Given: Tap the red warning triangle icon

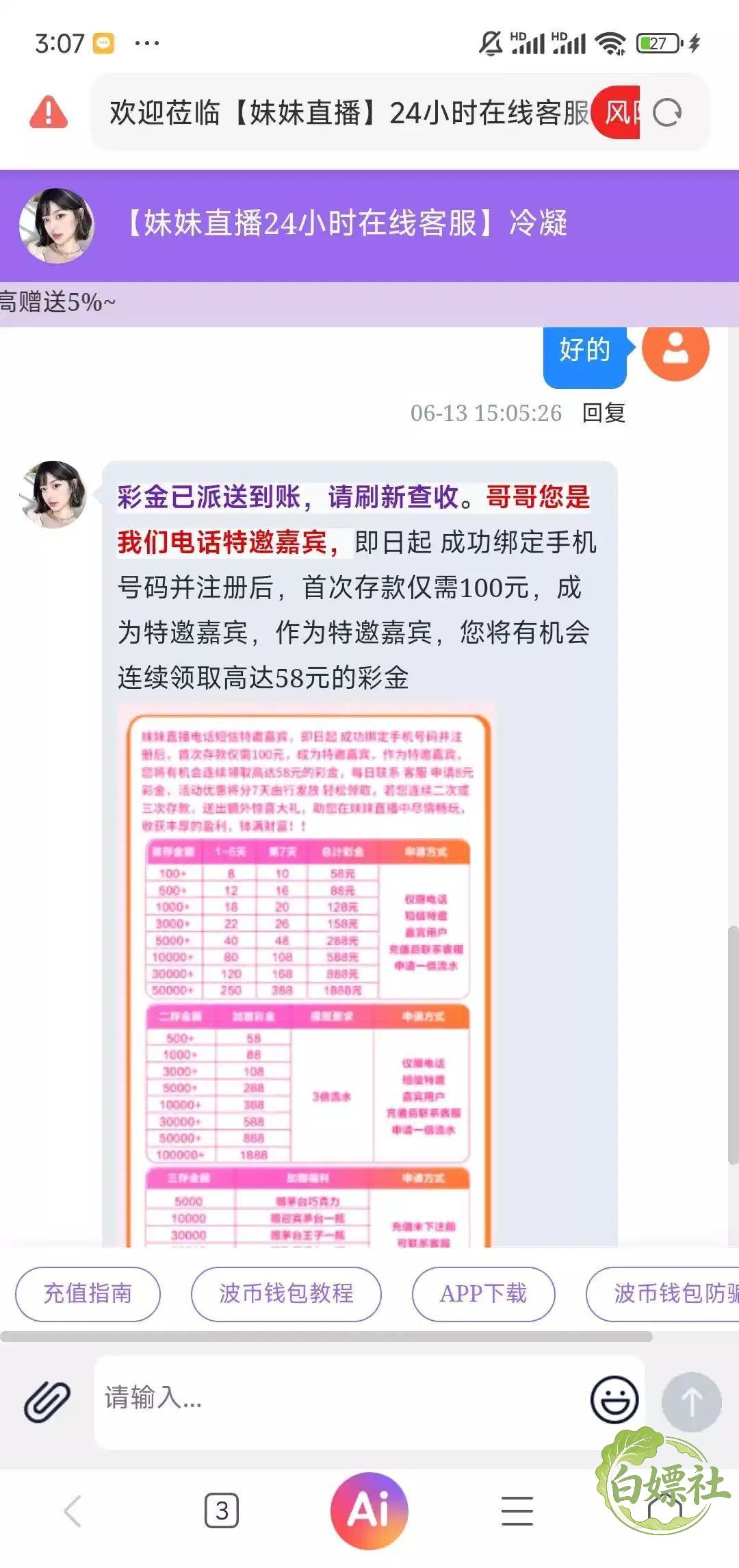Looking at the screenshot, I should coord(49,112).
